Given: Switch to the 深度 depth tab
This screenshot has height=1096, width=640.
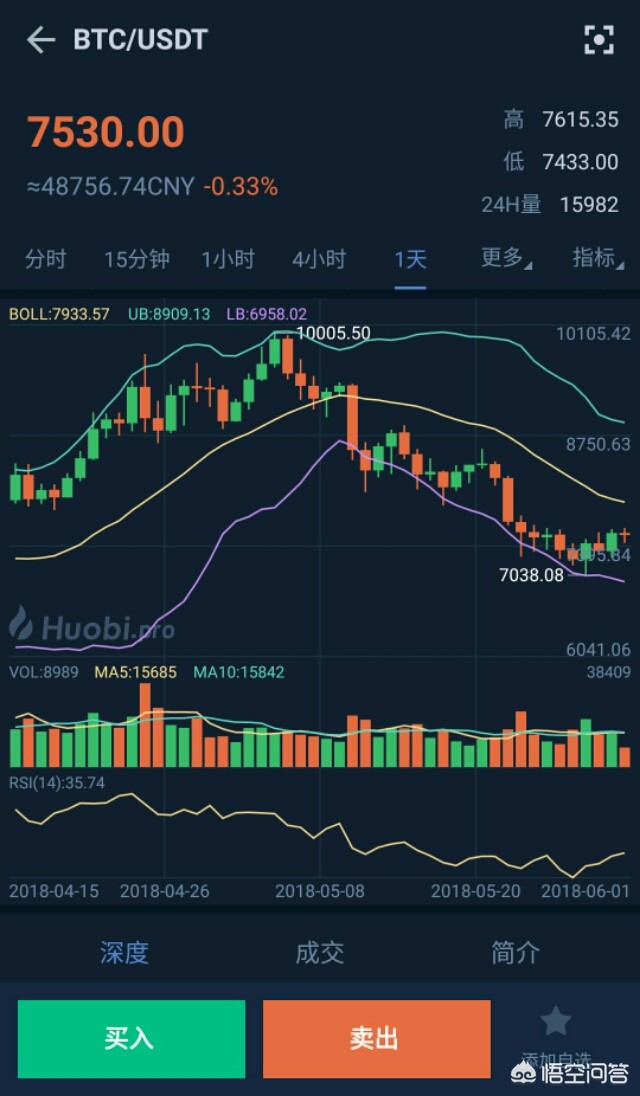Looking at the screenshot, I should pos(124,952).
